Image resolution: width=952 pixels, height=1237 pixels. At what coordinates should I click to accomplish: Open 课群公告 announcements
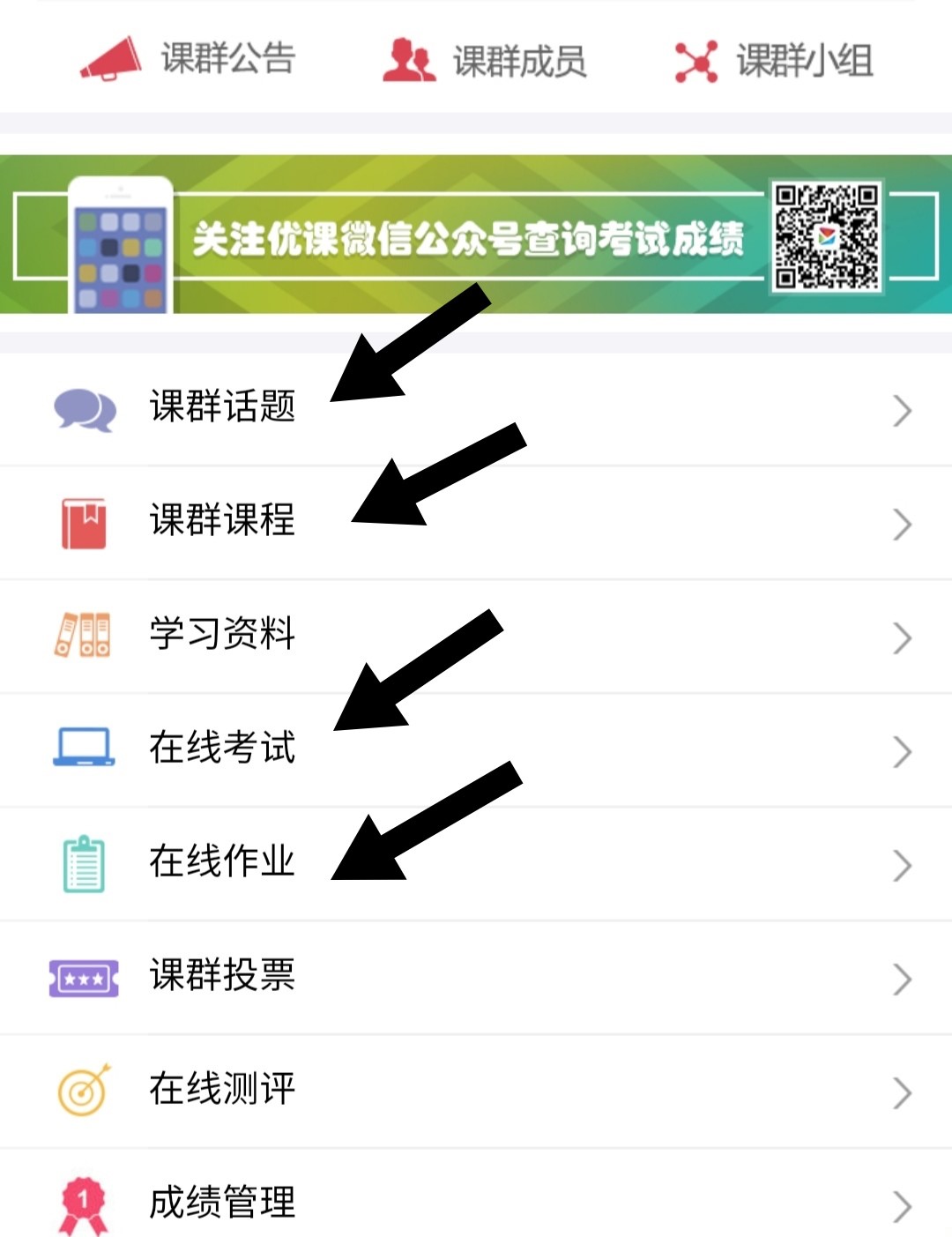[189, 59]
